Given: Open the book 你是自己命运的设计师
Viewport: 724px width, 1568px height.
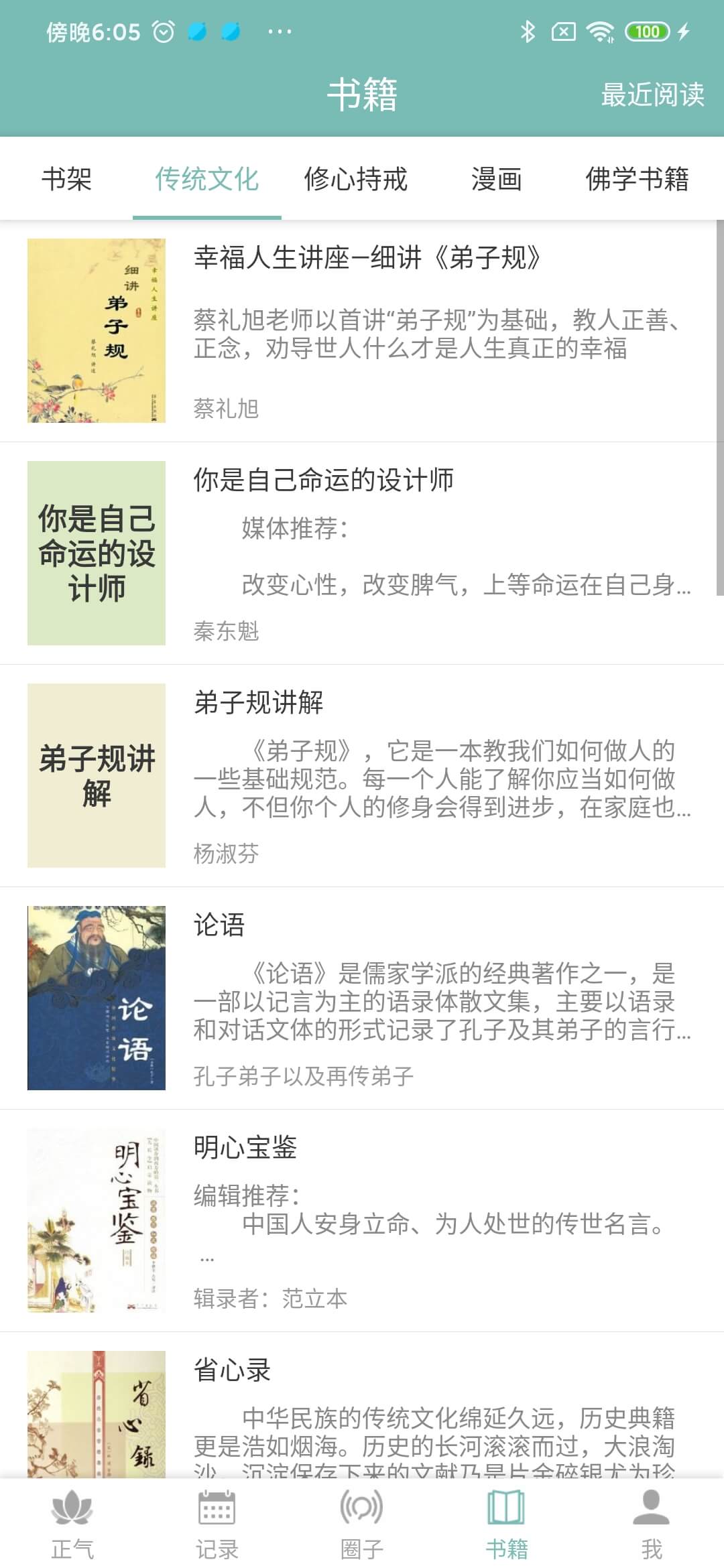Looking at the screenshot, I should pos(362,553).
